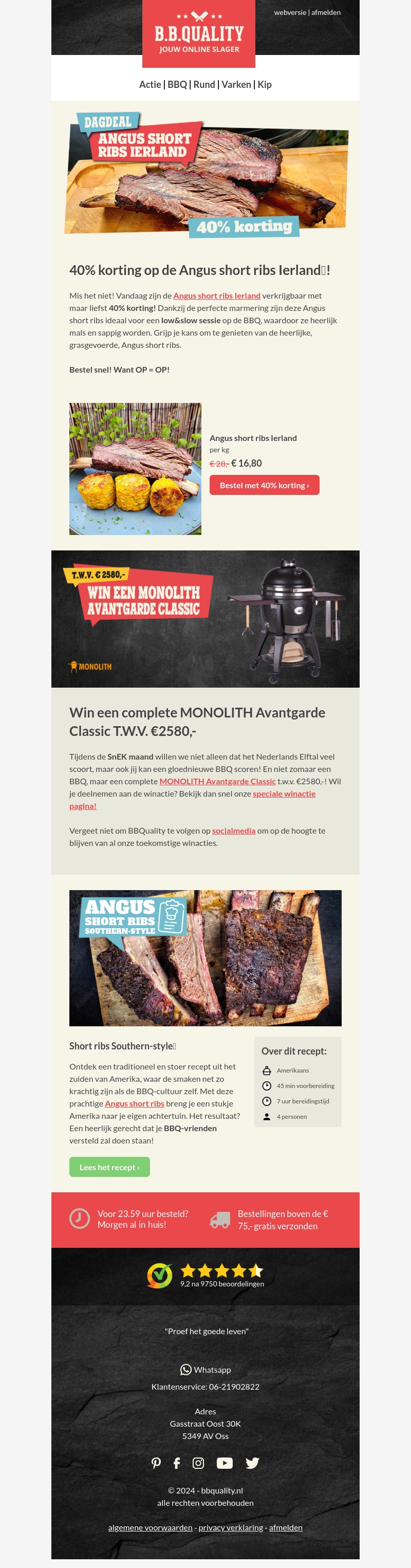Open the Pinterest icon in footer
411x1568 pixels.
(157, 1463)
